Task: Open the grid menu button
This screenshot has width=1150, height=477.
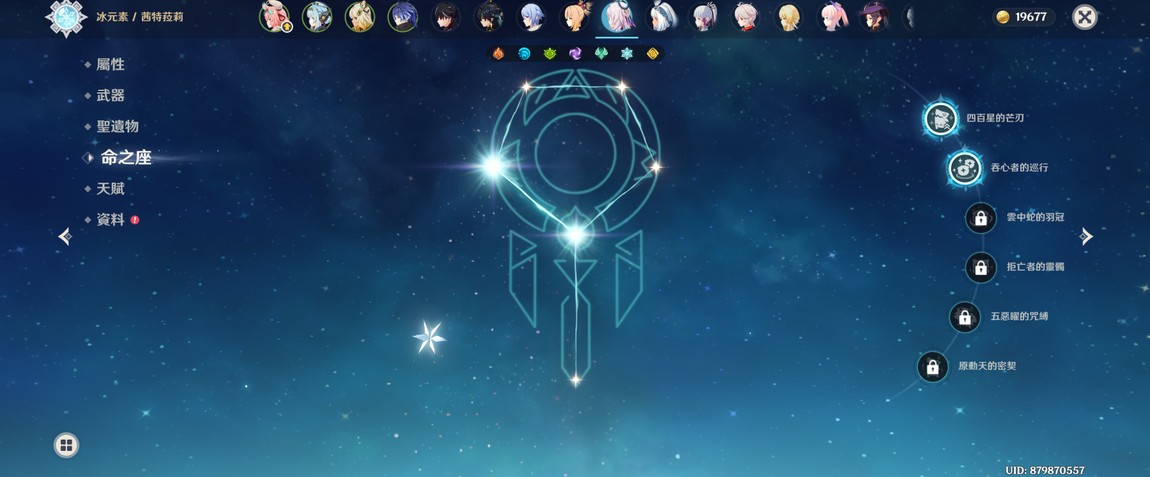Action: pyautogui.click(x=66, y=445)
